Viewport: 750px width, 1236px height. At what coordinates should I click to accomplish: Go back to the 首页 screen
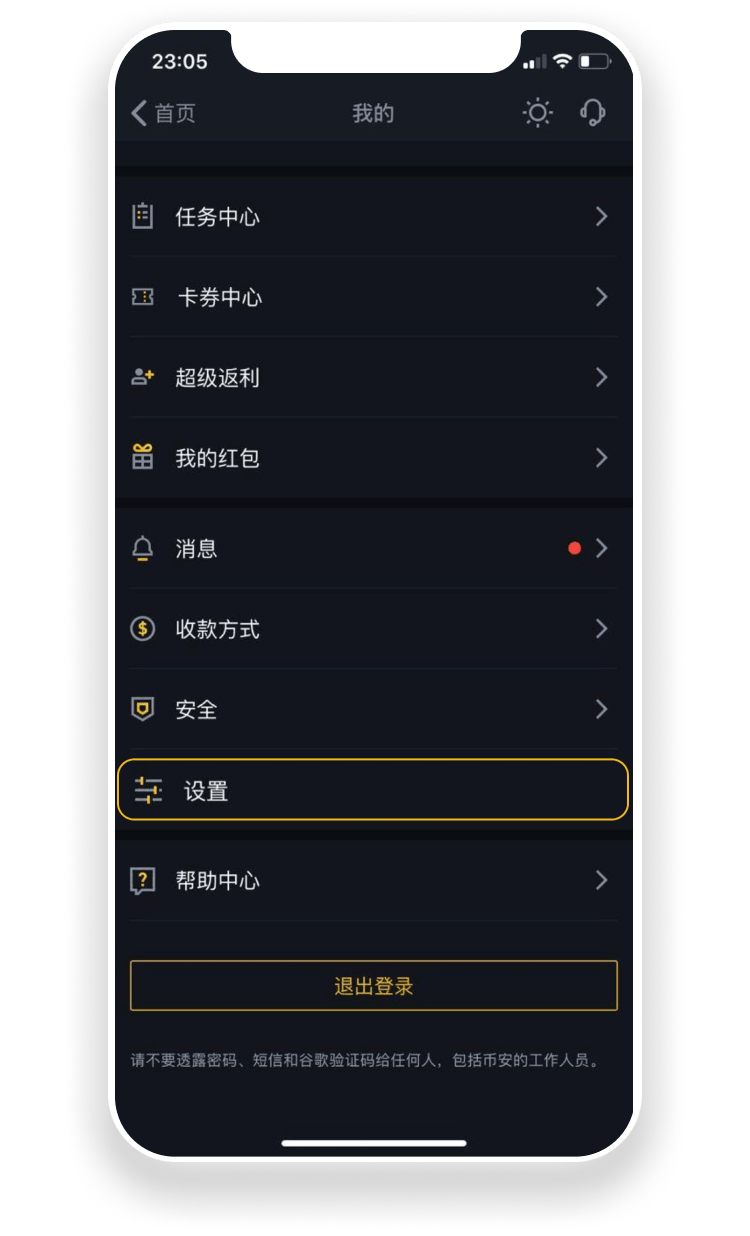pos(163,113)
